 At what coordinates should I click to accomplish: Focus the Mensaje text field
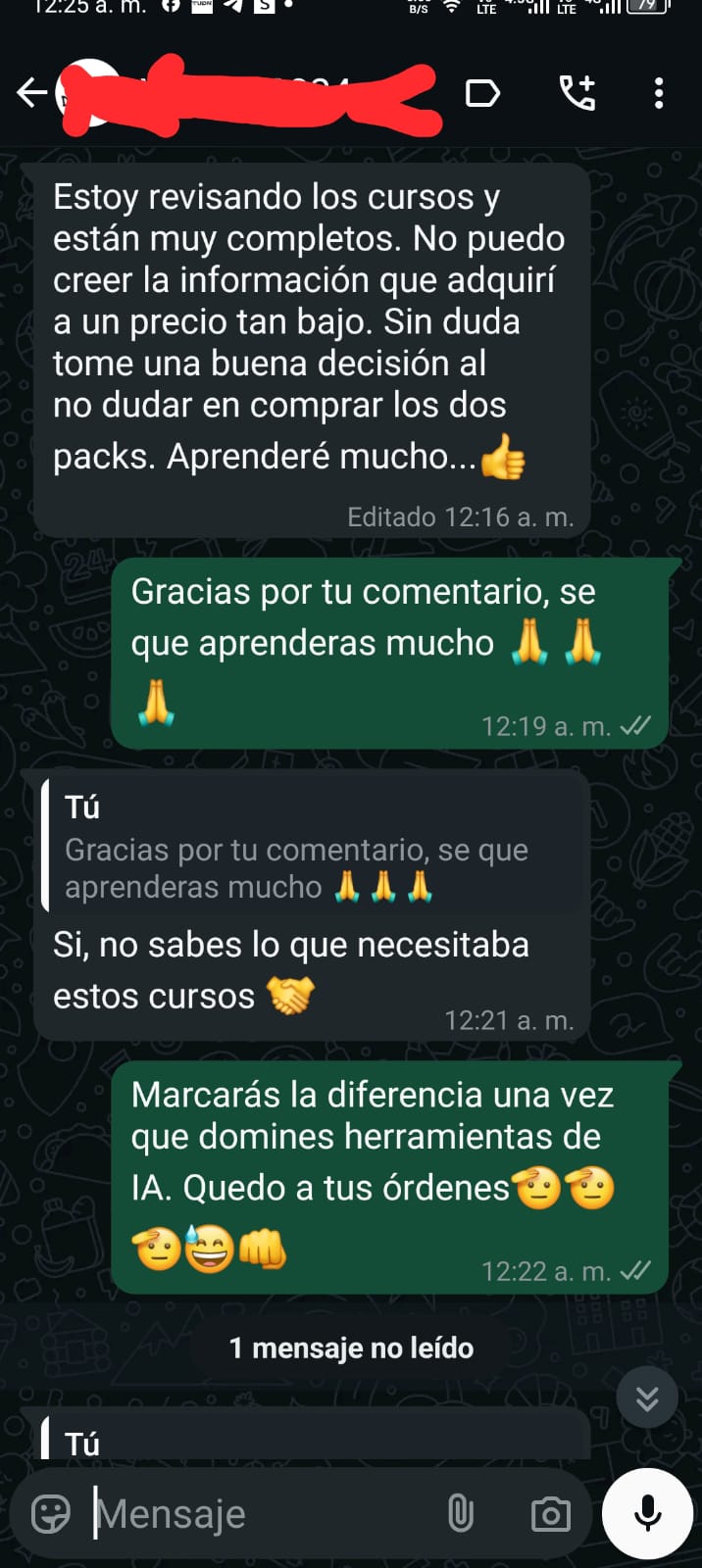pos(255,1514)
